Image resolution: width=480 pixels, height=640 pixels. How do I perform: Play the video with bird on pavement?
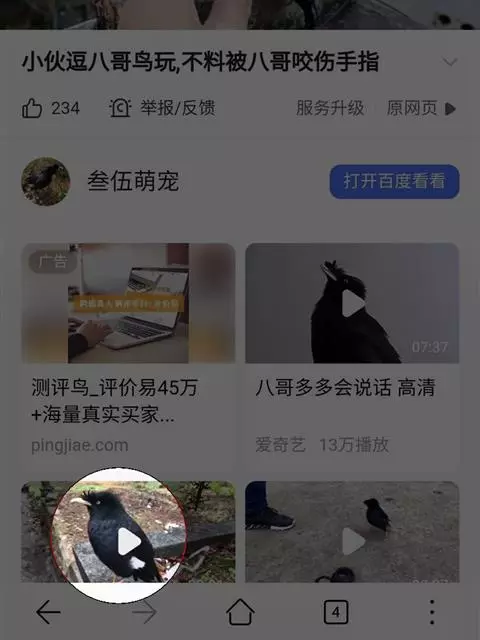(352, 532)
